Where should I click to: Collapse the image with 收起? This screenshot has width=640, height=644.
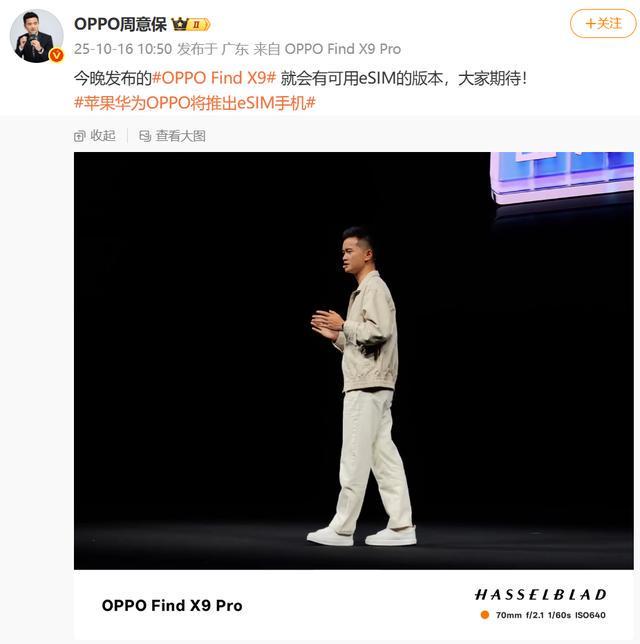(95, 136)
